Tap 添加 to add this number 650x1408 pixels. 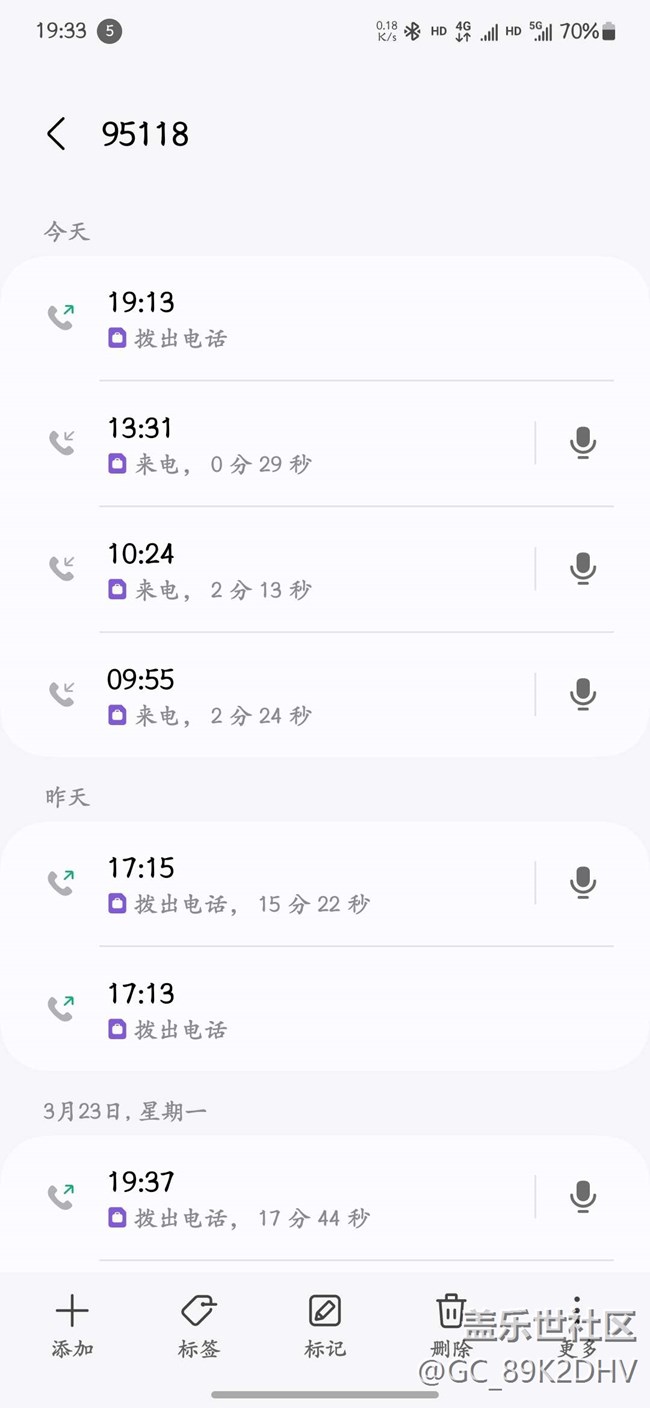(72, 1324)
